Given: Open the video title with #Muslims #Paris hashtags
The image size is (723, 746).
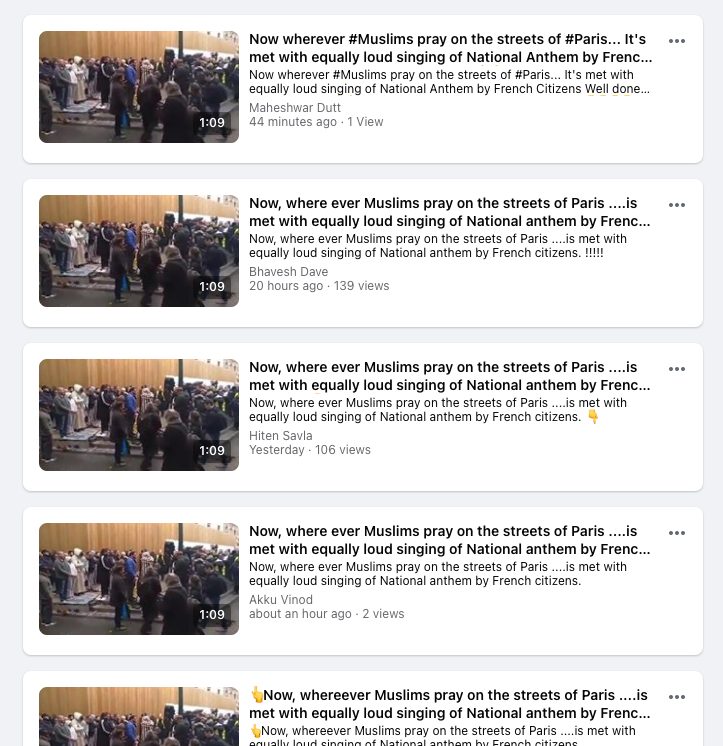Looking at the screenshot, I should point(450,48).
